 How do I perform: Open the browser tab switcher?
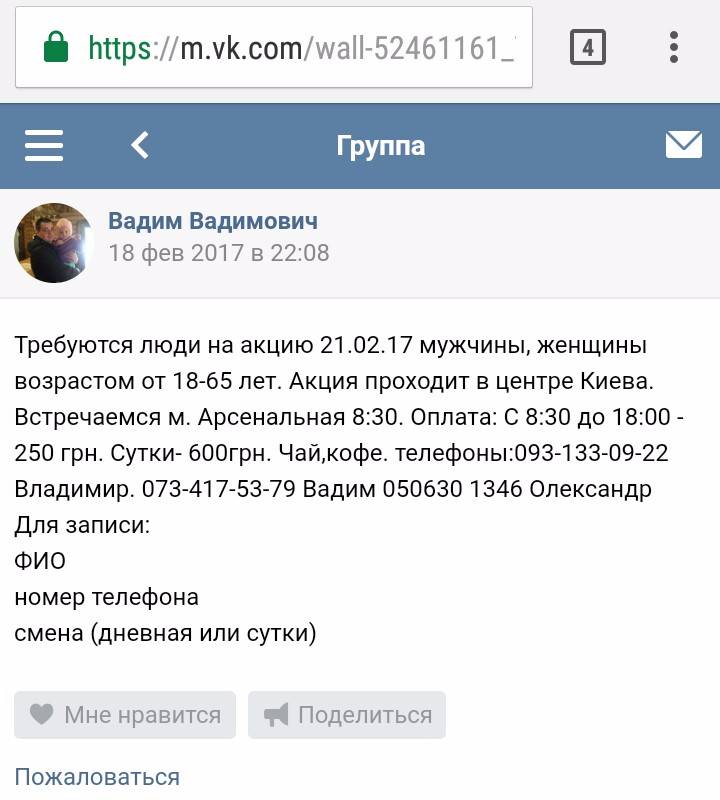588,47
